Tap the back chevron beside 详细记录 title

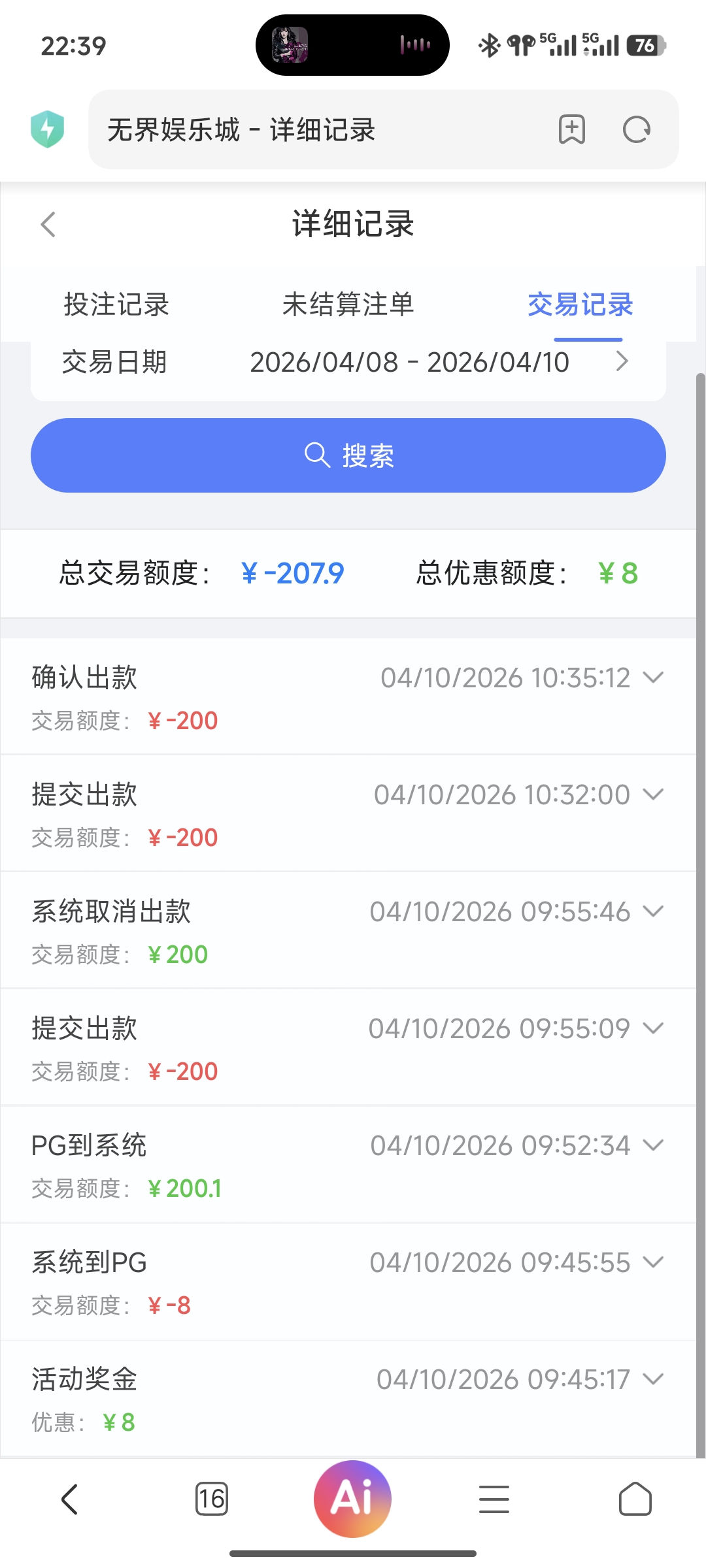pos(47,225)
